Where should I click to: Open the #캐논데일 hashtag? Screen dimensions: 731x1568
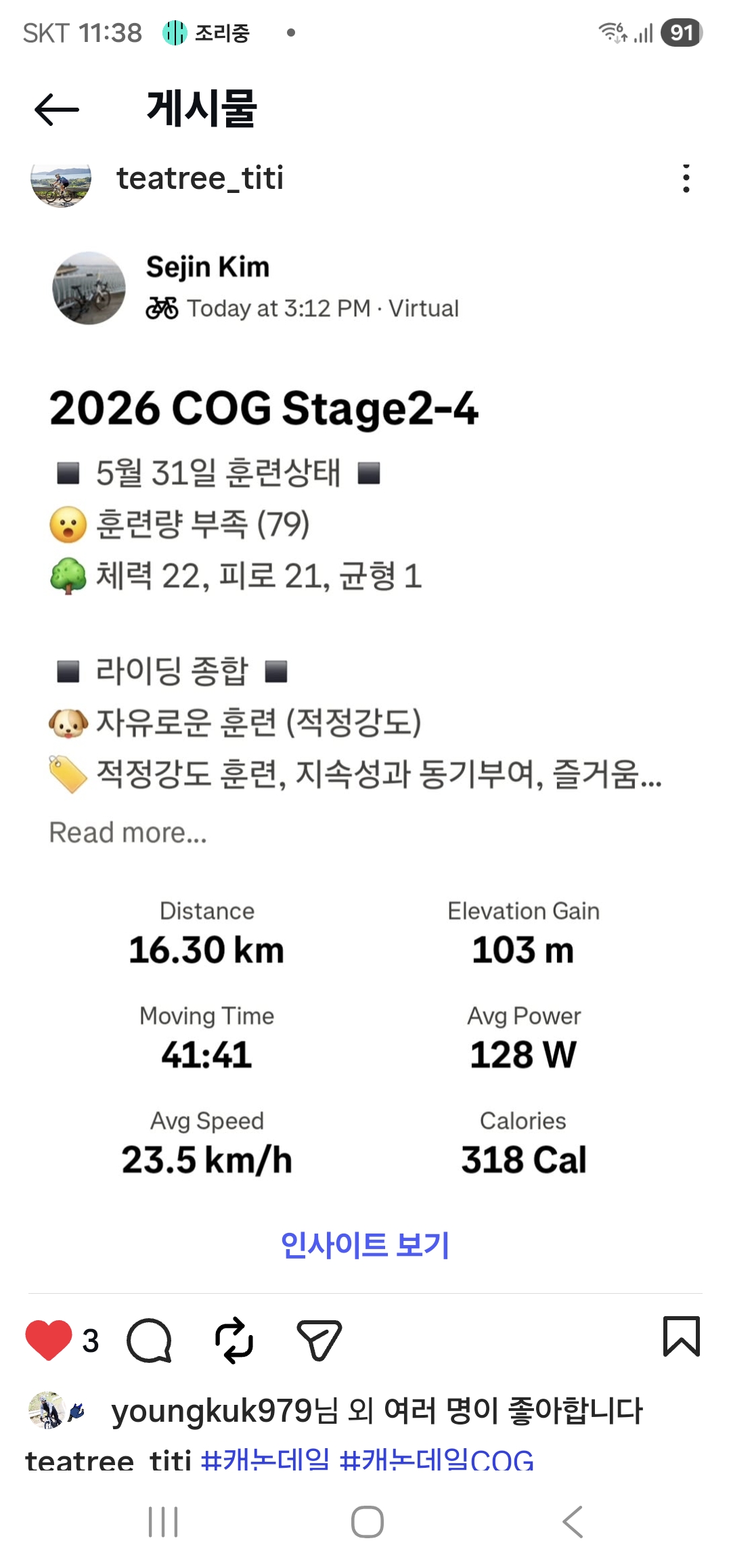265,1460
